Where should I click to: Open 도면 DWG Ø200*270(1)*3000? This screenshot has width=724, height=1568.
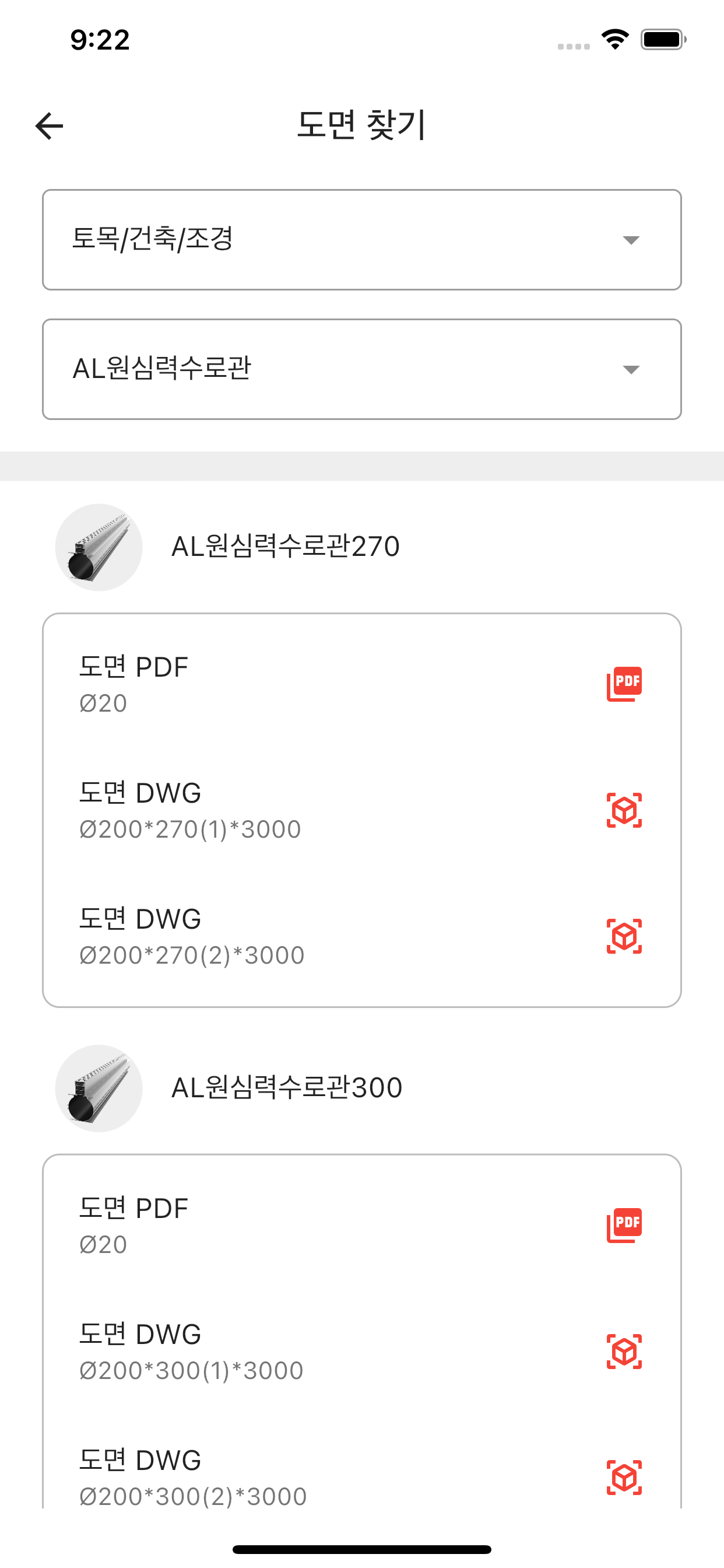361,810
